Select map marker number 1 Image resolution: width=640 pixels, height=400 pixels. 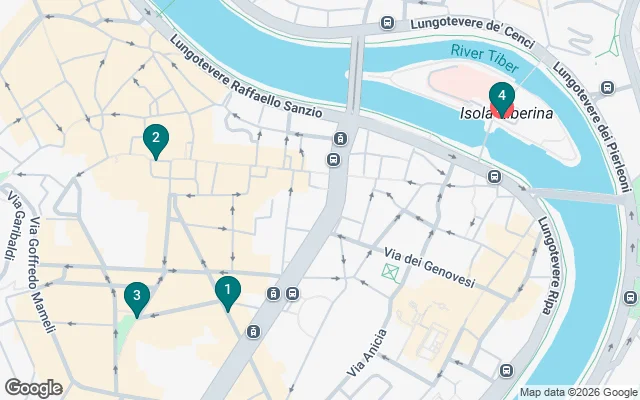tap(228, 292)
